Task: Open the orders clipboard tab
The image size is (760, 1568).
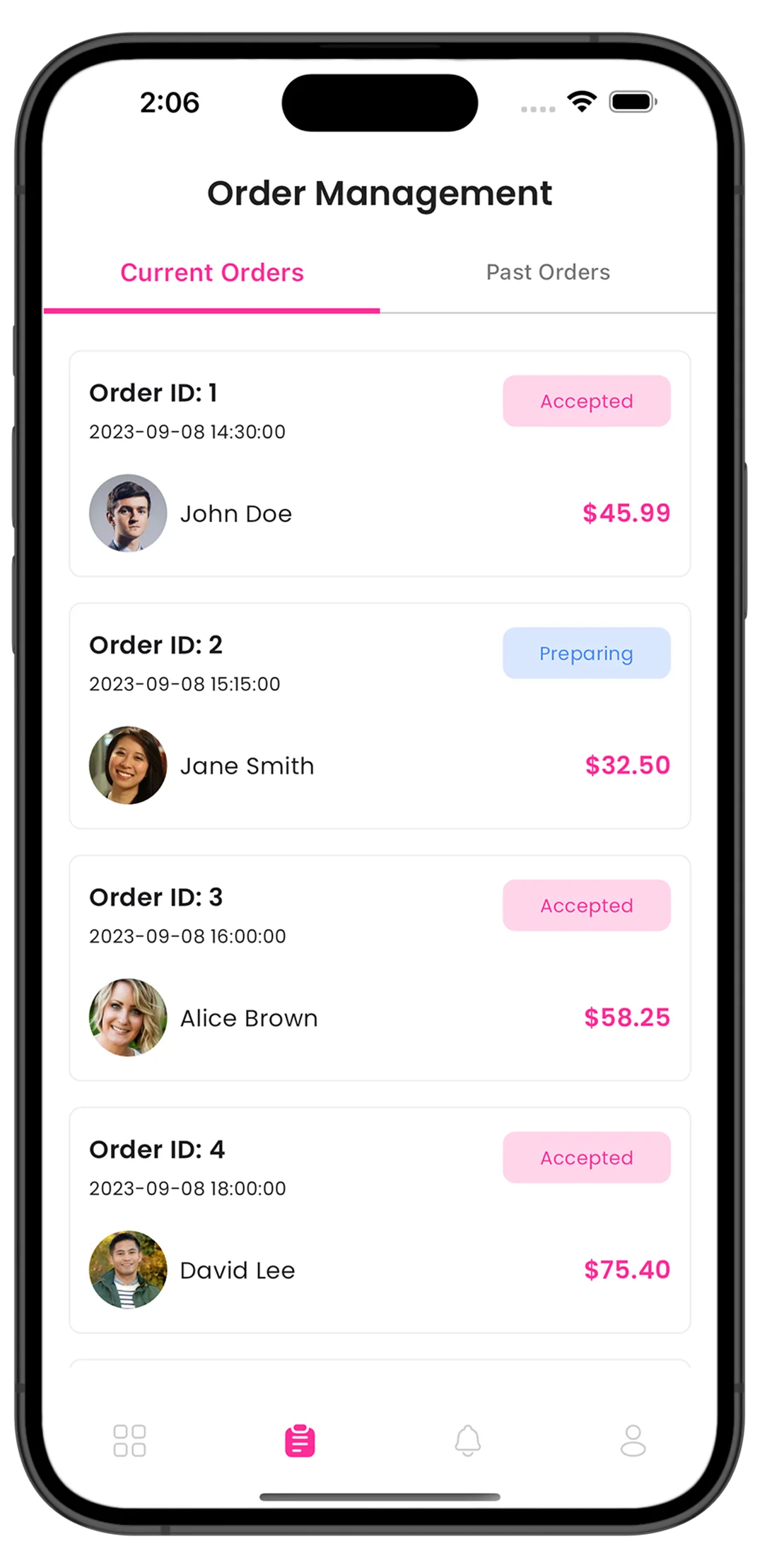Action: click(300, 1440)
